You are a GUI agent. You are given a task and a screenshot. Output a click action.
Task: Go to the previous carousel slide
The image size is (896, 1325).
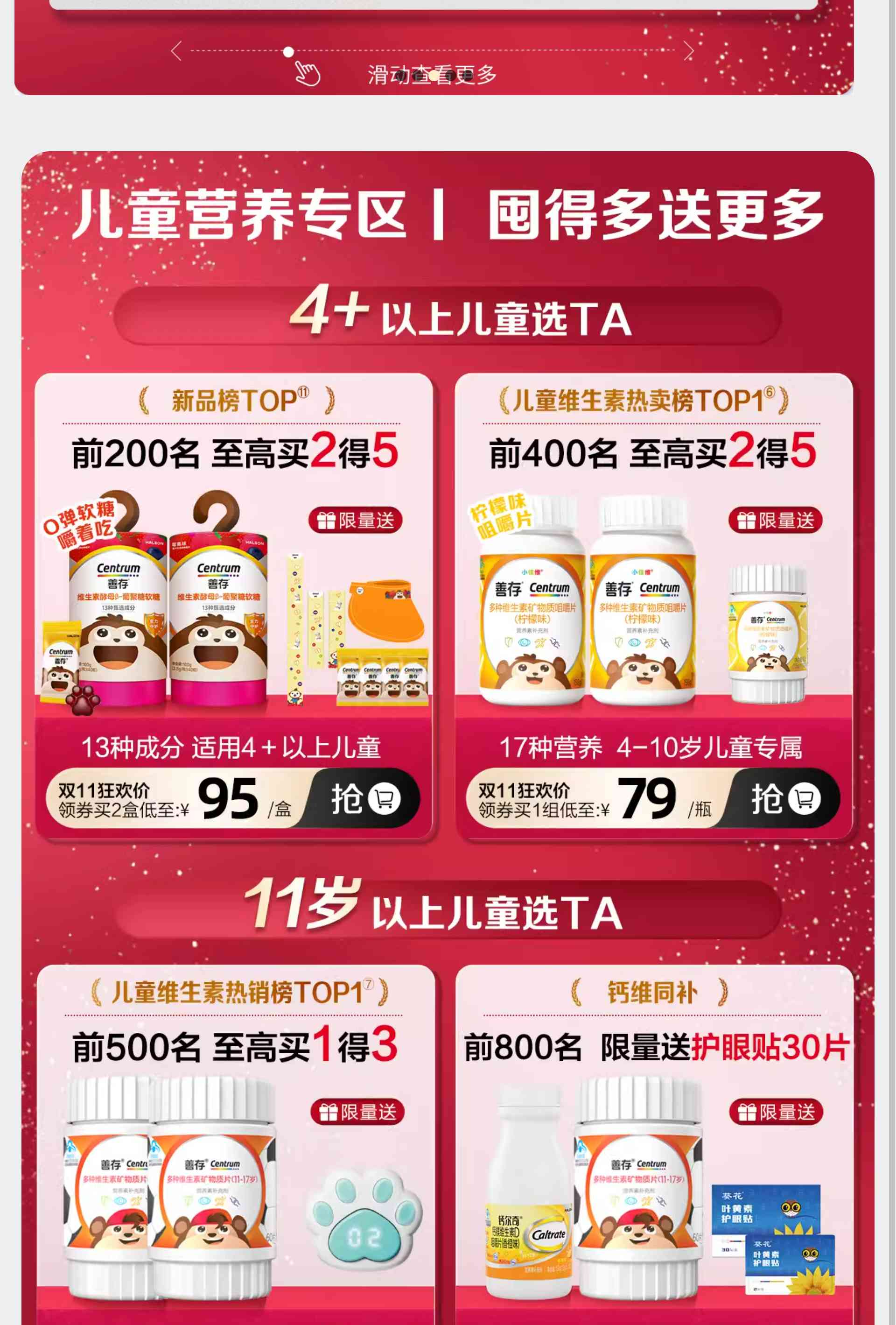click(x=176, y=51)
